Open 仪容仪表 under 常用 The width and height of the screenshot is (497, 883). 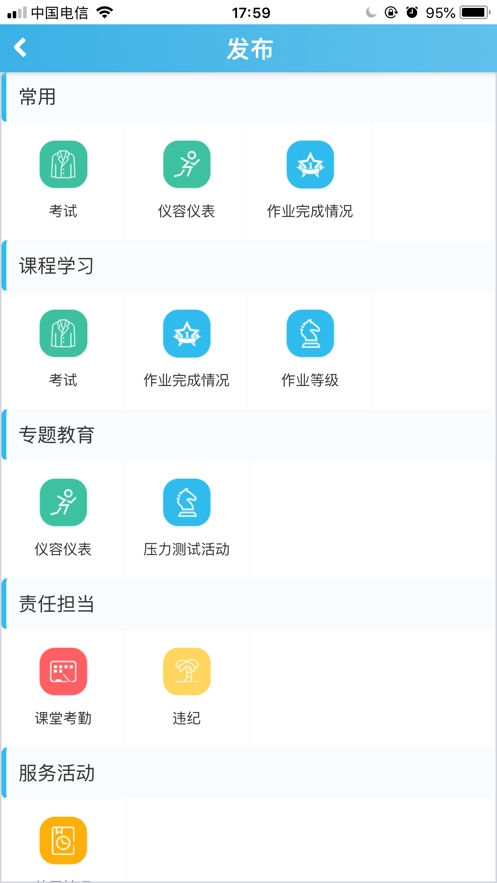186,181
